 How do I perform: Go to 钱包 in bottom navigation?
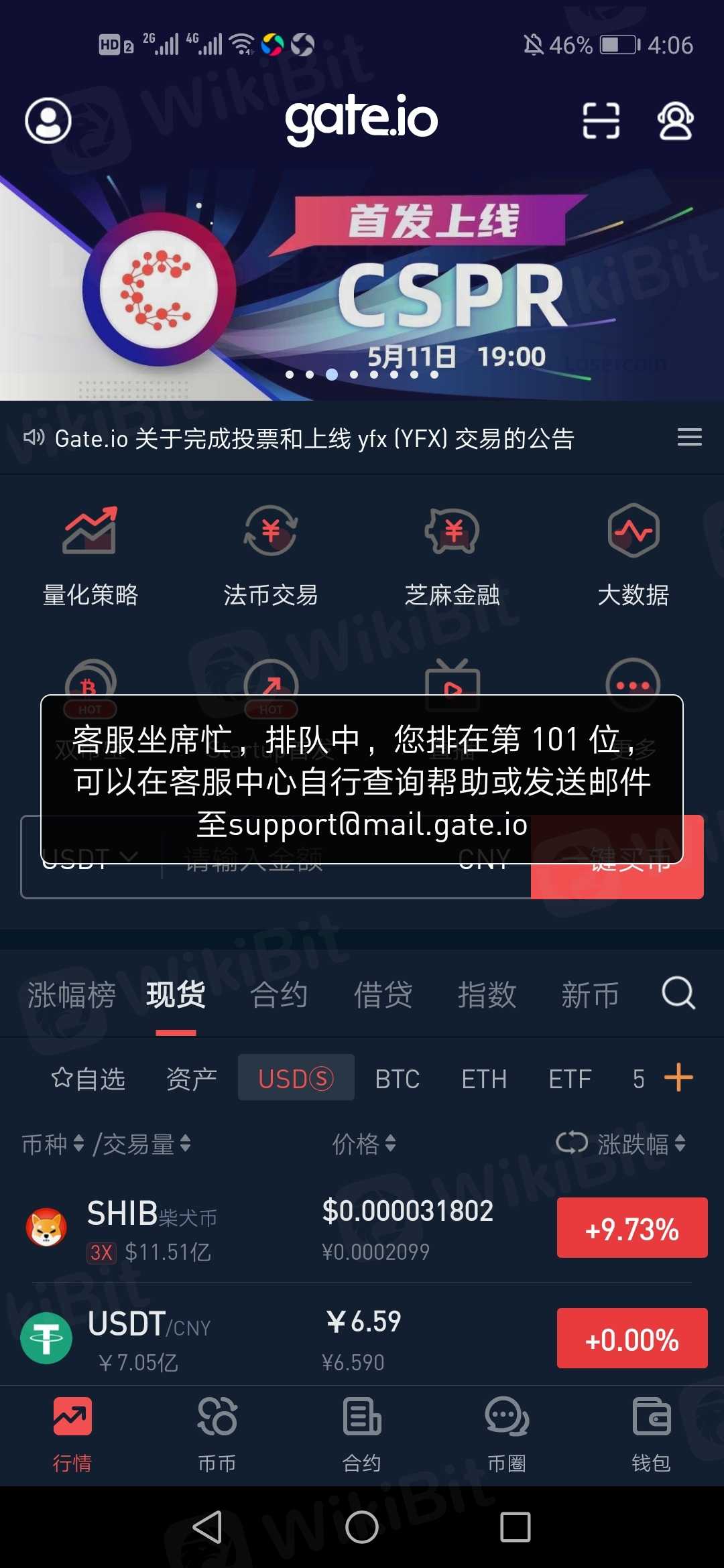(x=651, y=1434)
